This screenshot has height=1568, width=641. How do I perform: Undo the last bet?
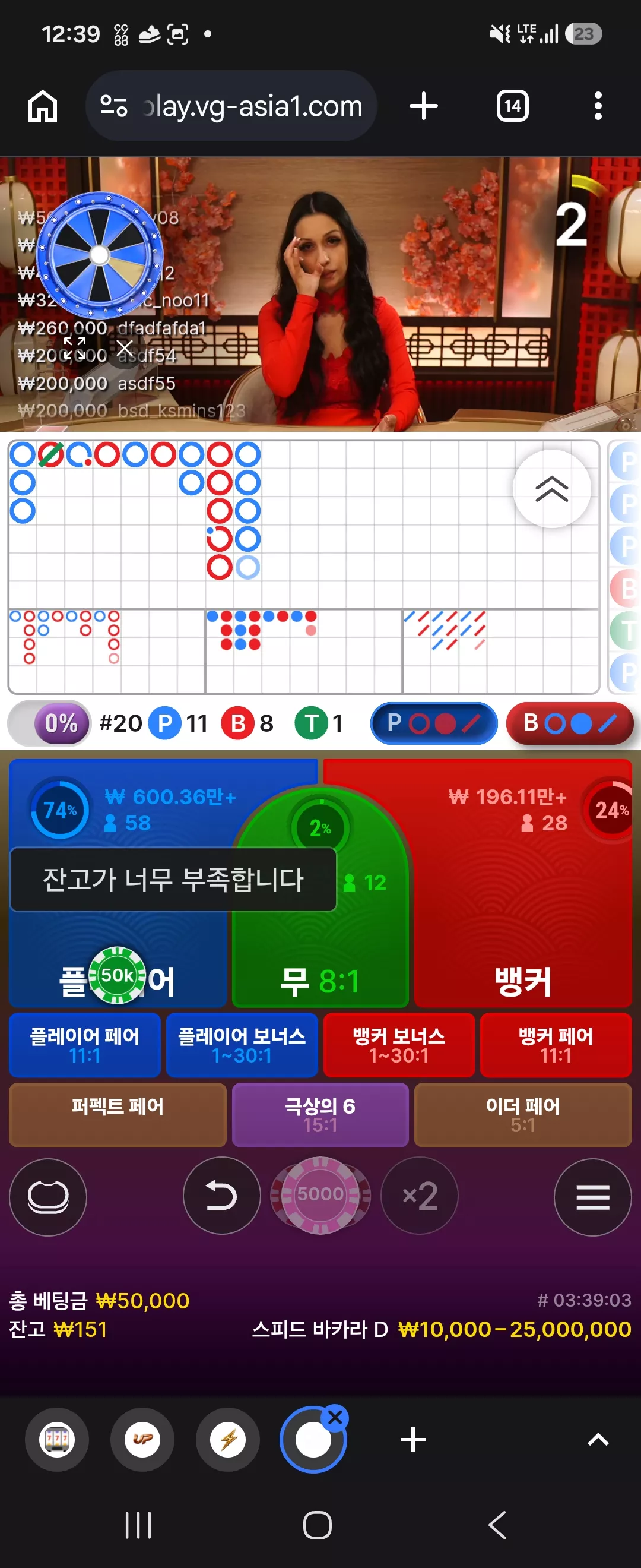pyautogui.click(x=221, y=1196)
